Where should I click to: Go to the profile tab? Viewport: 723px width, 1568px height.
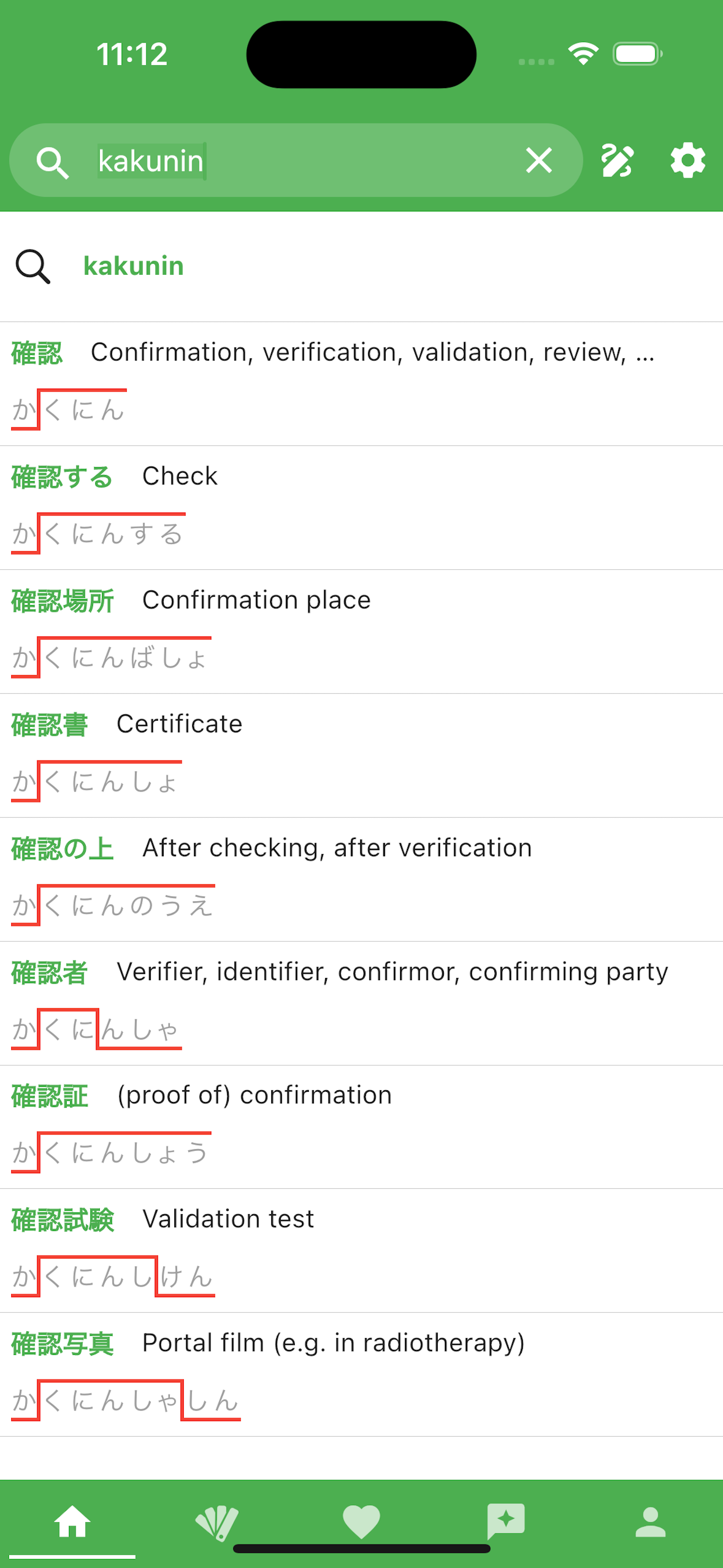(650, 1522)
